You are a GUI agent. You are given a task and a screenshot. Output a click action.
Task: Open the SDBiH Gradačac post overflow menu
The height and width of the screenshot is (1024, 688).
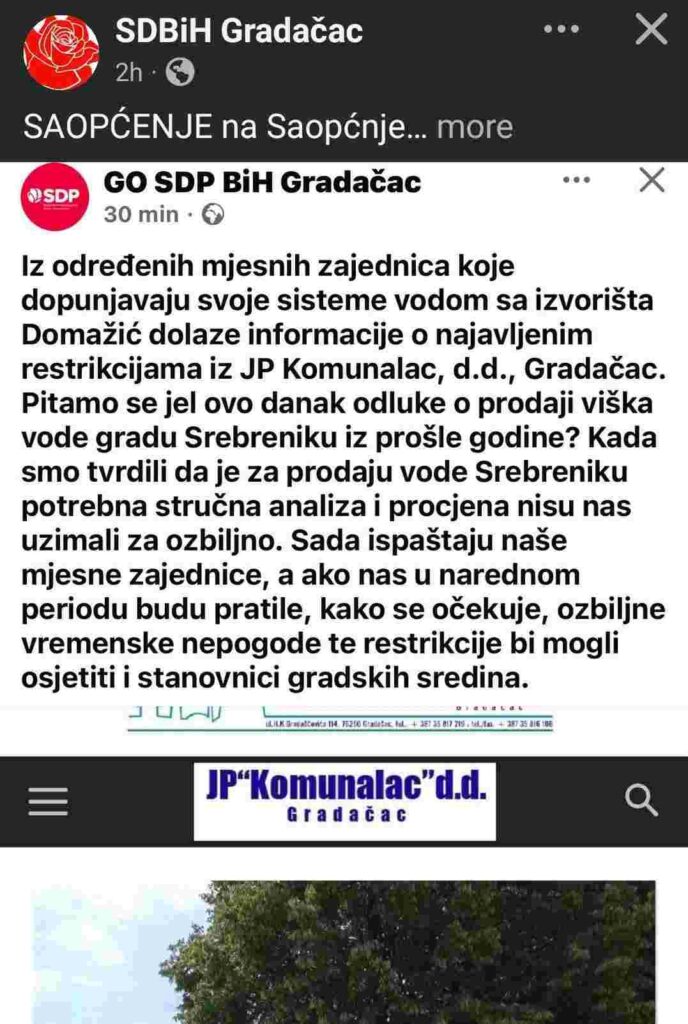(561, 29)
